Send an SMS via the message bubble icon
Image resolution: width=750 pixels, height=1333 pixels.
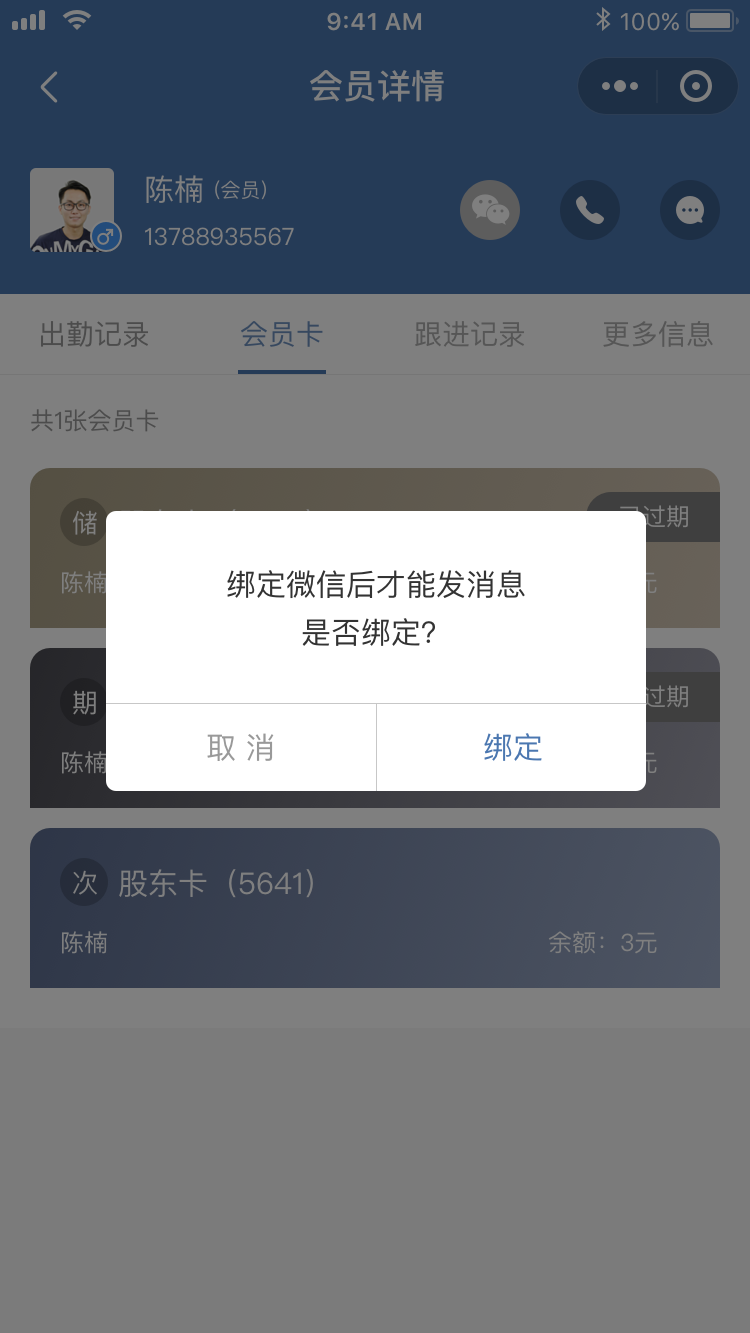click(x=690, y=210)
